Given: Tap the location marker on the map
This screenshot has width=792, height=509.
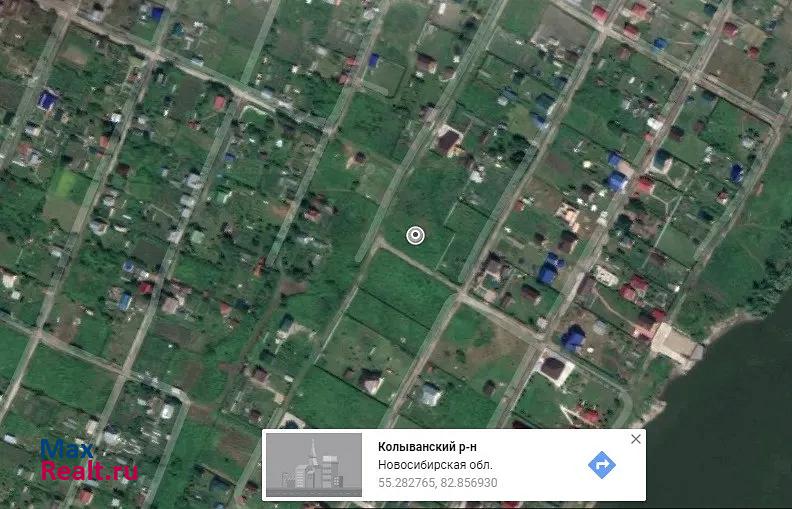Looking at the screenshot, I should pos(416,235).
